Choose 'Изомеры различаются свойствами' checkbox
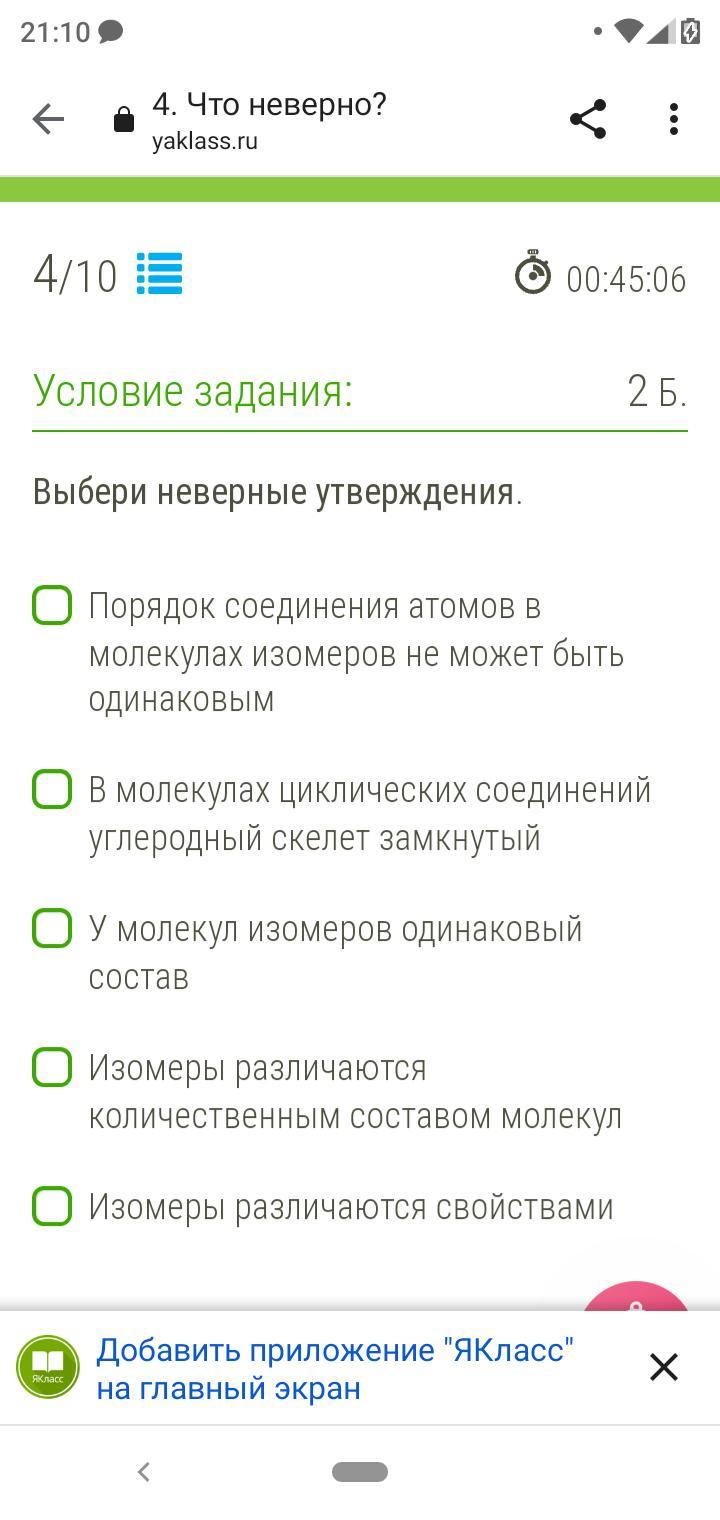 pos(52,1207)
